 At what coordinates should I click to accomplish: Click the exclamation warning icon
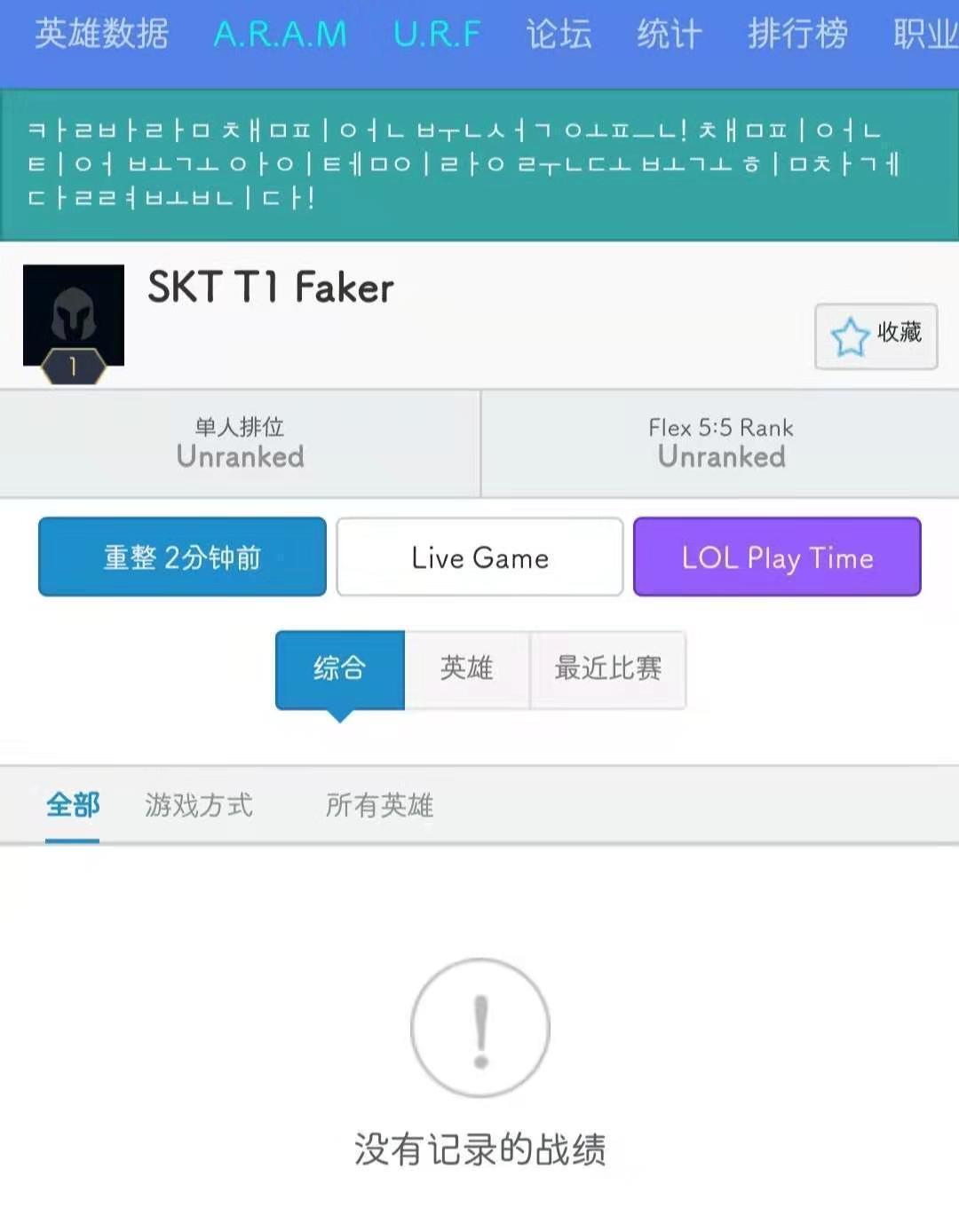[479, 1028]
